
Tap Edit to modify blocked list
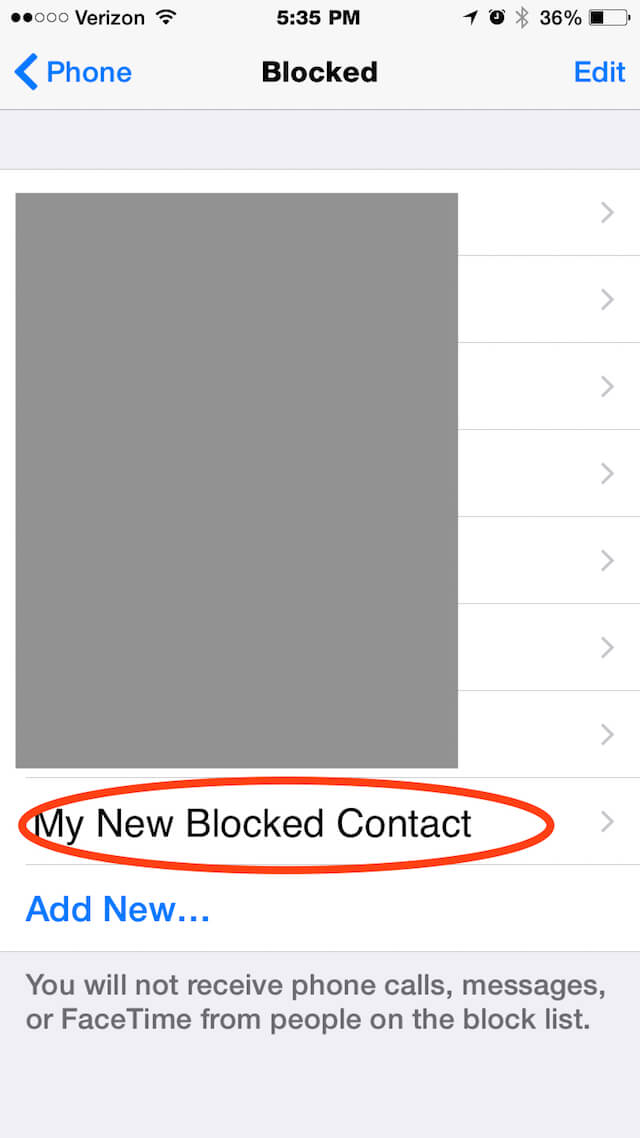click(599, 72)
